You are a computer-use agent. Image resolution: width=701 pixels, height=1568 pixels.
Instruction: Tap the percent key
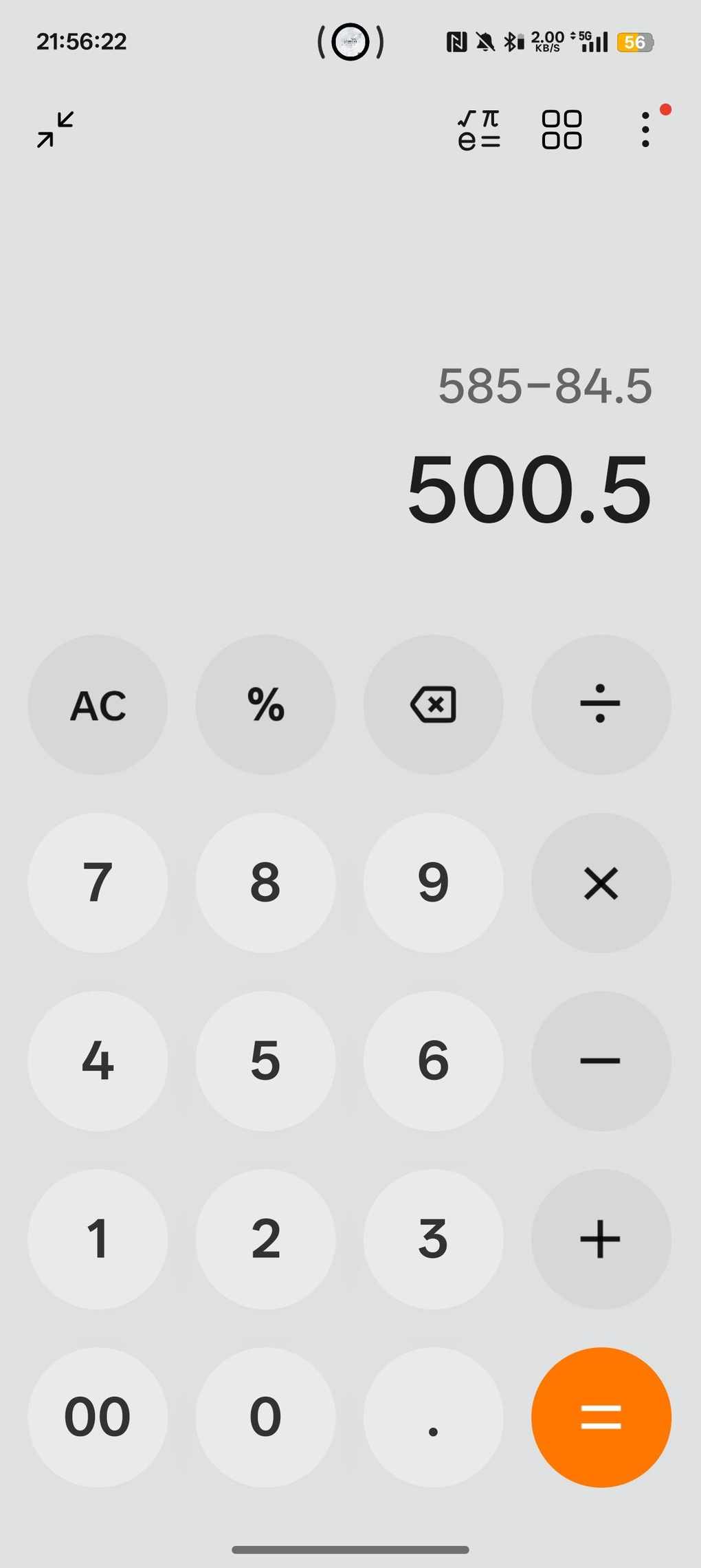tap(266, 705)
